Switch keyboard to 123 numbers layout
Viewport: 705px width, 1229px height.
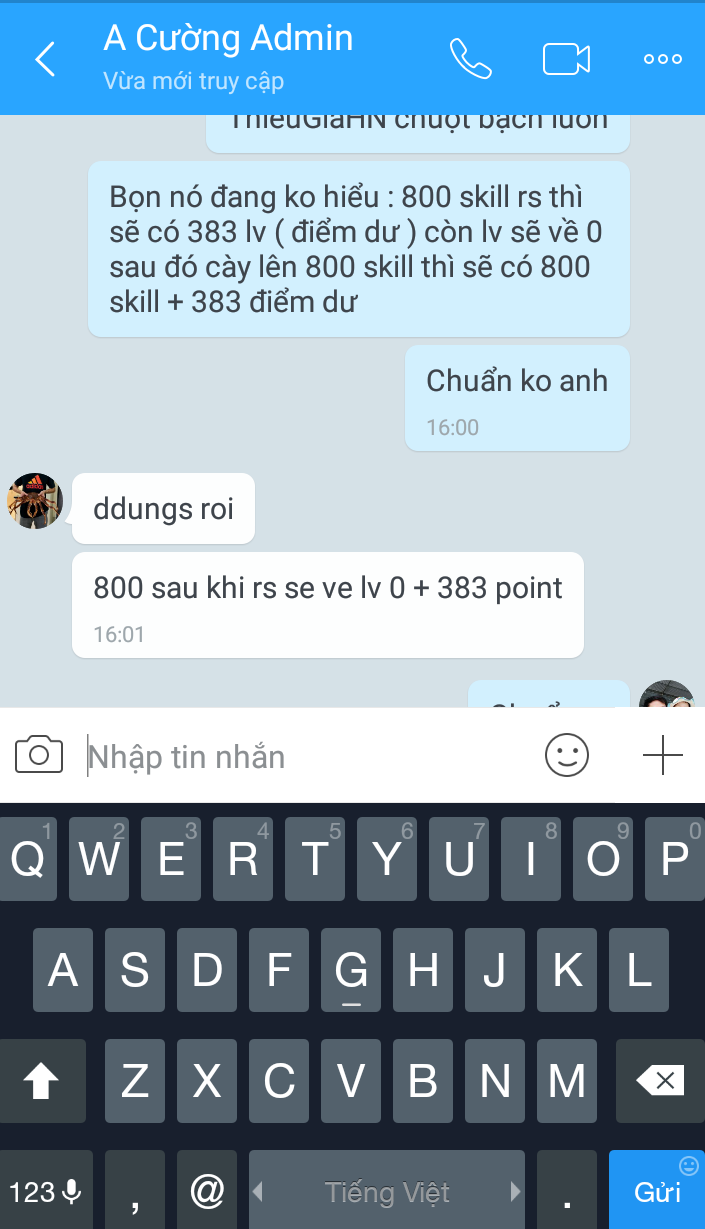[x=46, y=1190]
